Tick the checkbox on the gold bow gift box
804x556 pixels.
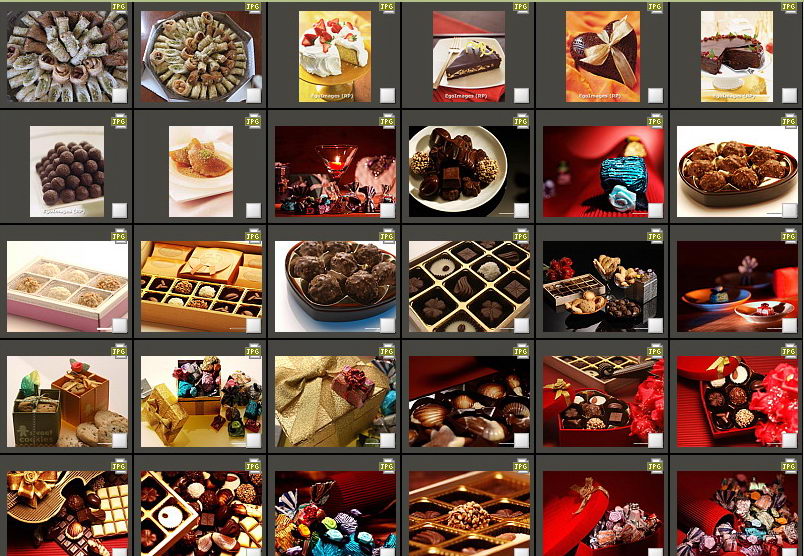click(387, 440)
